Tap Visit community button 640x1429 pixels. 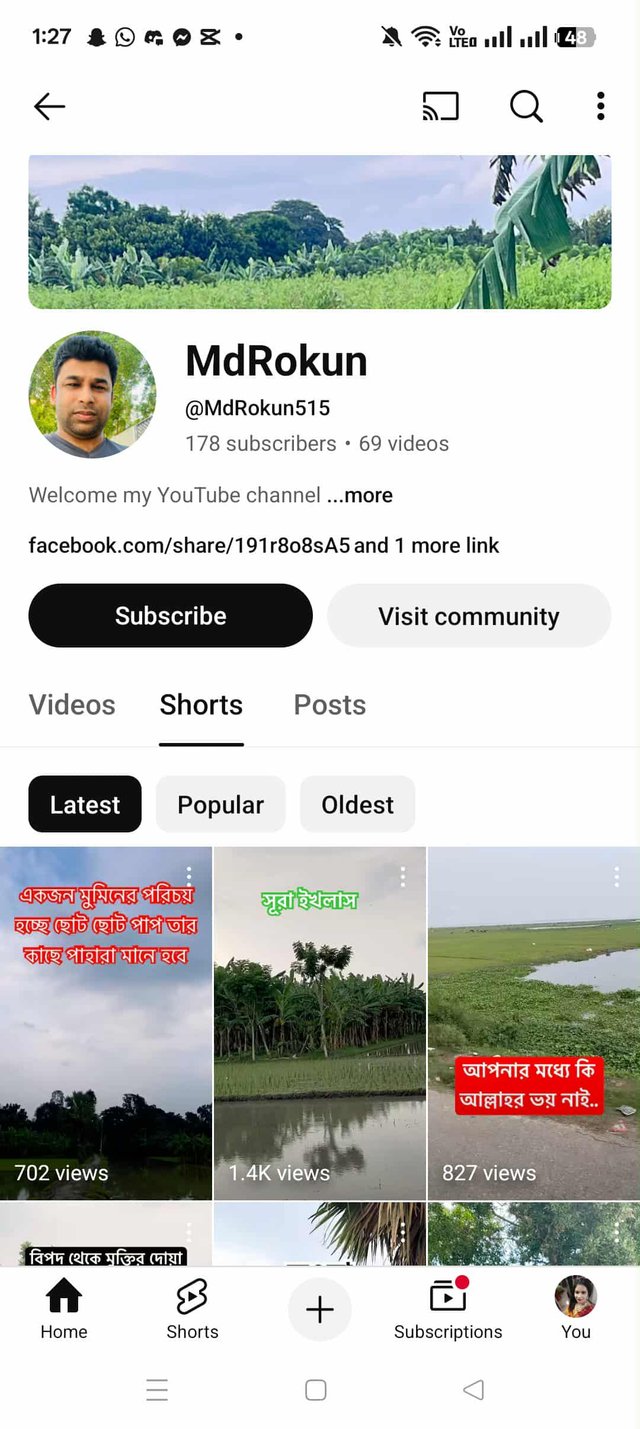[468, 616]
